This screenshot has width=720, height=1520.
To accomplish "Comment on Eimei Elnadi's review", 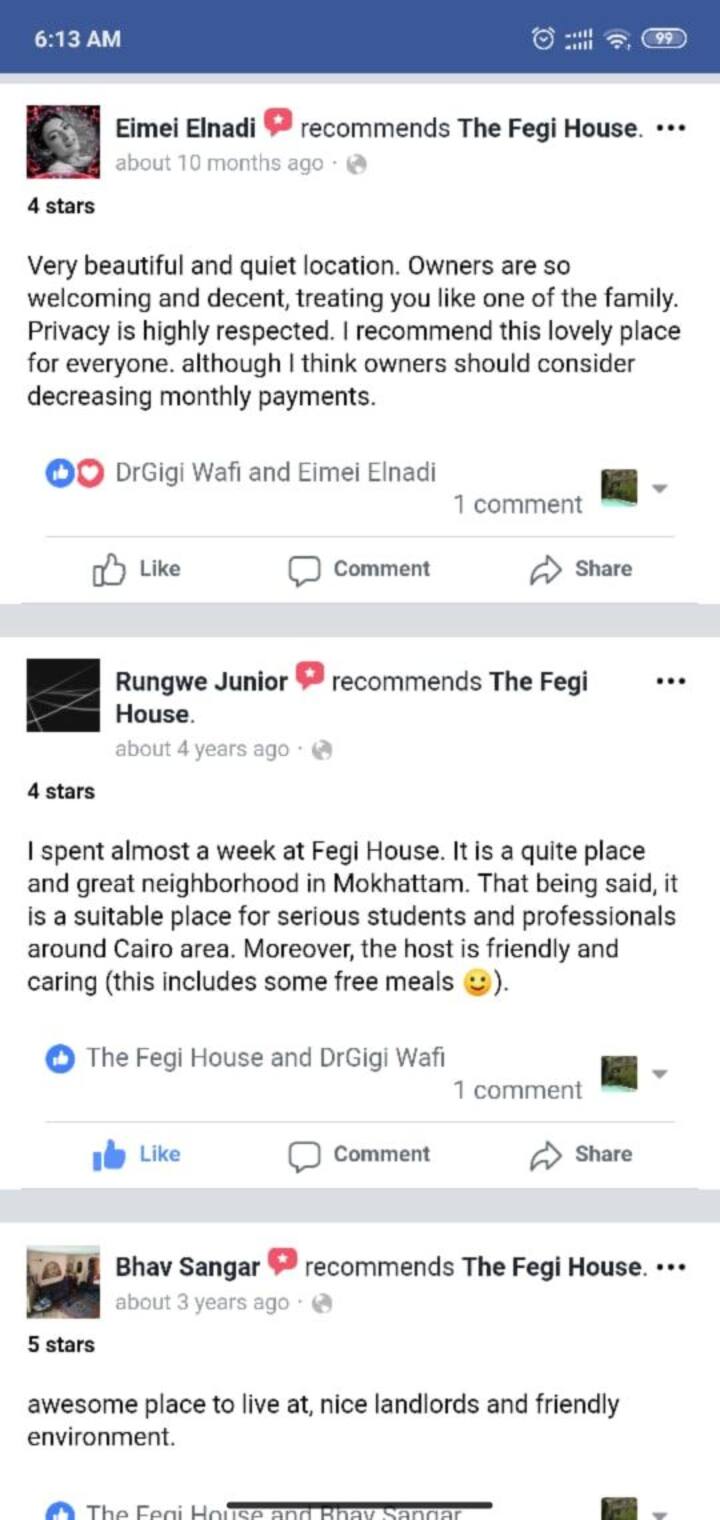I will 359,569.
